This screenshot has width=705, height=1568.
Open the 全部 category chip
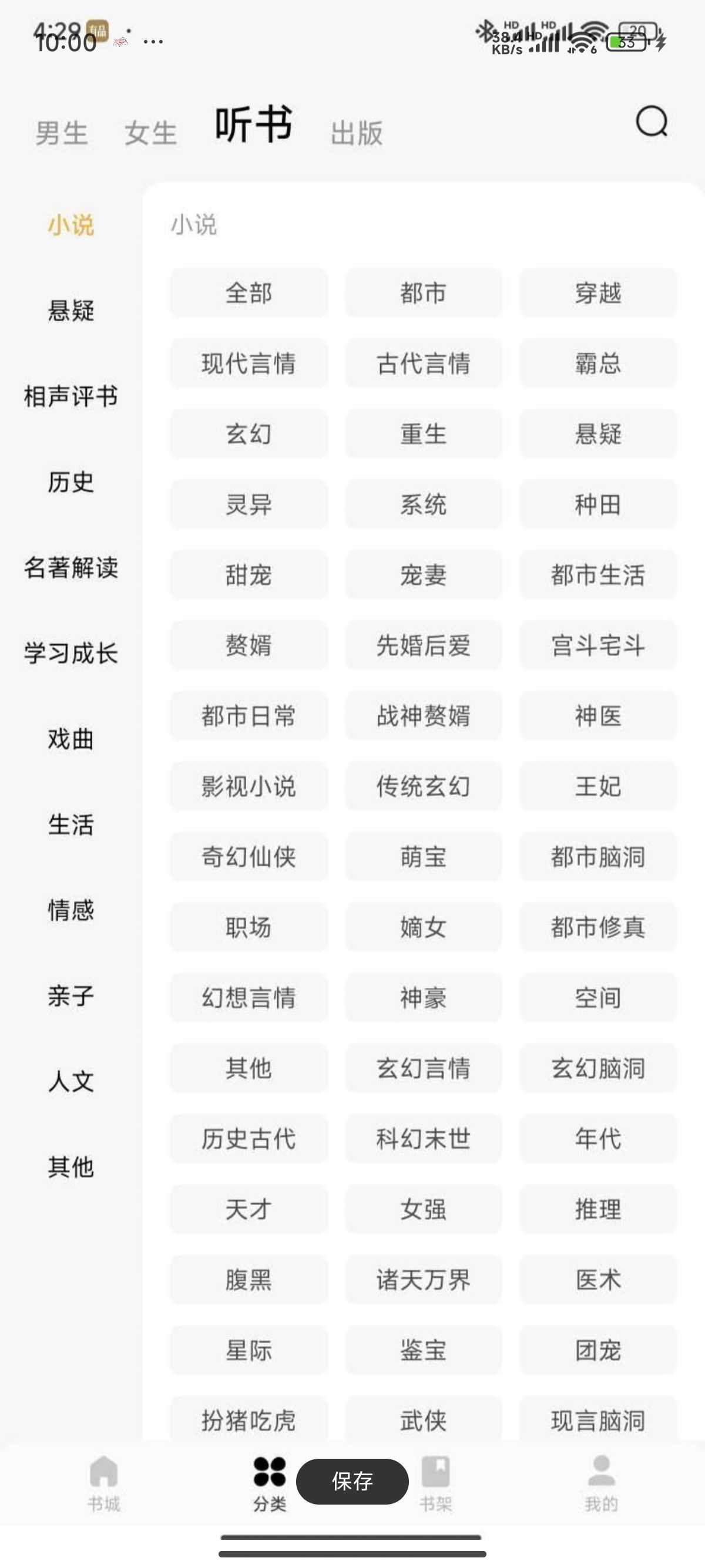249,294
